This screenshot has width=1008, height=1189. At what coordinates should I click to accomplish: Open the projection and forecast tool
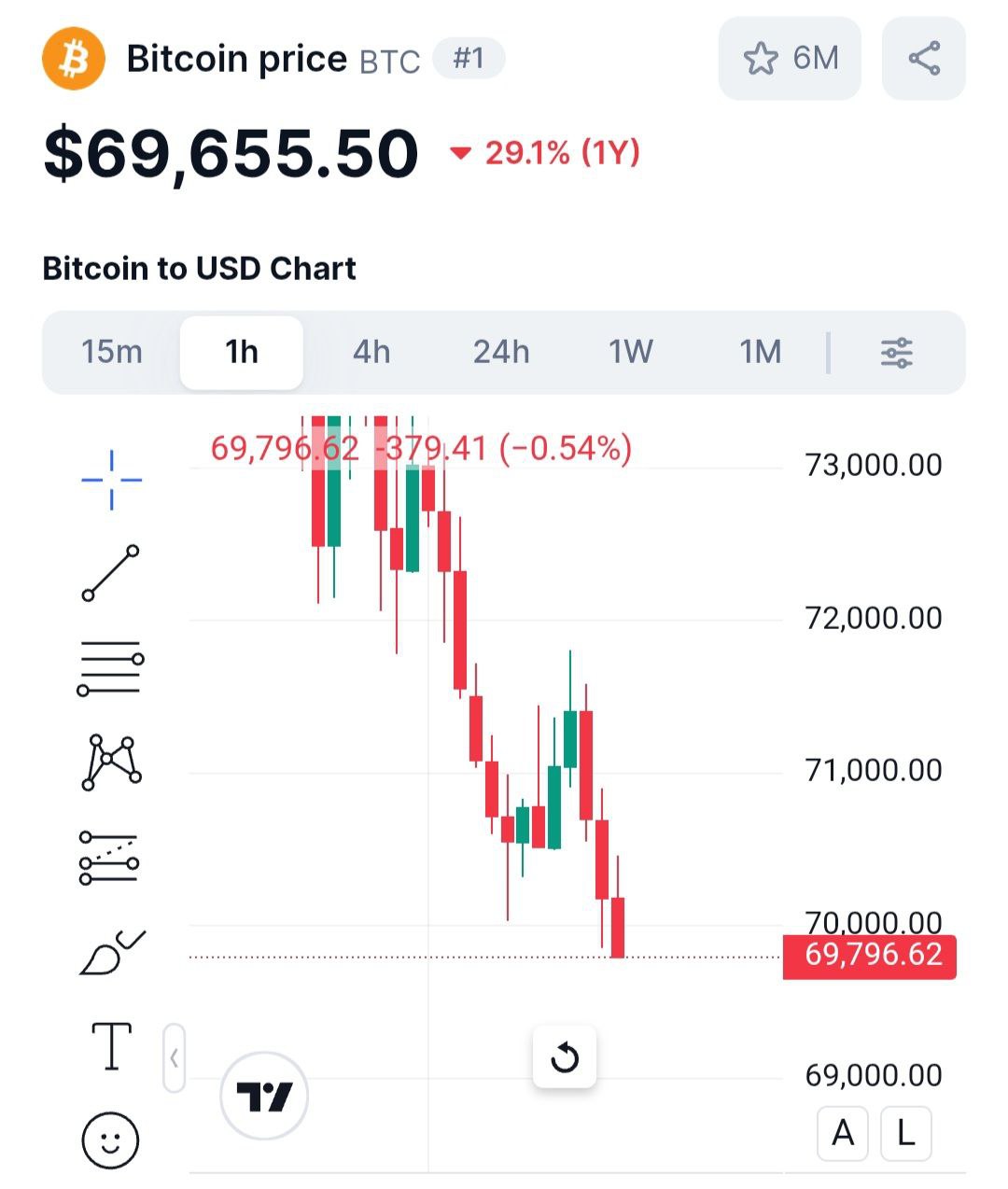(x=111, y=858)
